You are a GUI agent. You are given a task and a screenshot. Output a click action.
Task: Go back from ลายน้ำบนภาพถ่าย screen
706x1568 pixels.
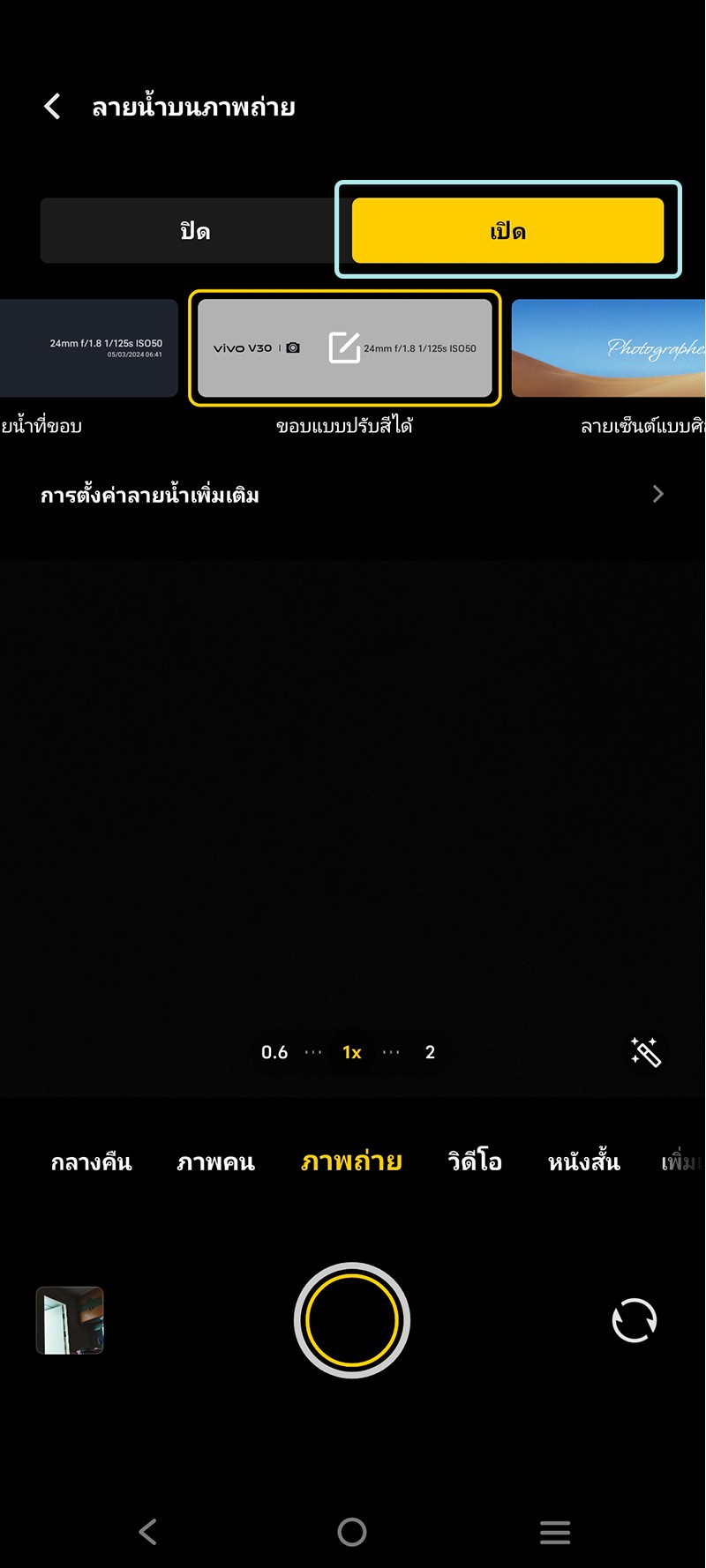[x=53, y=107]
